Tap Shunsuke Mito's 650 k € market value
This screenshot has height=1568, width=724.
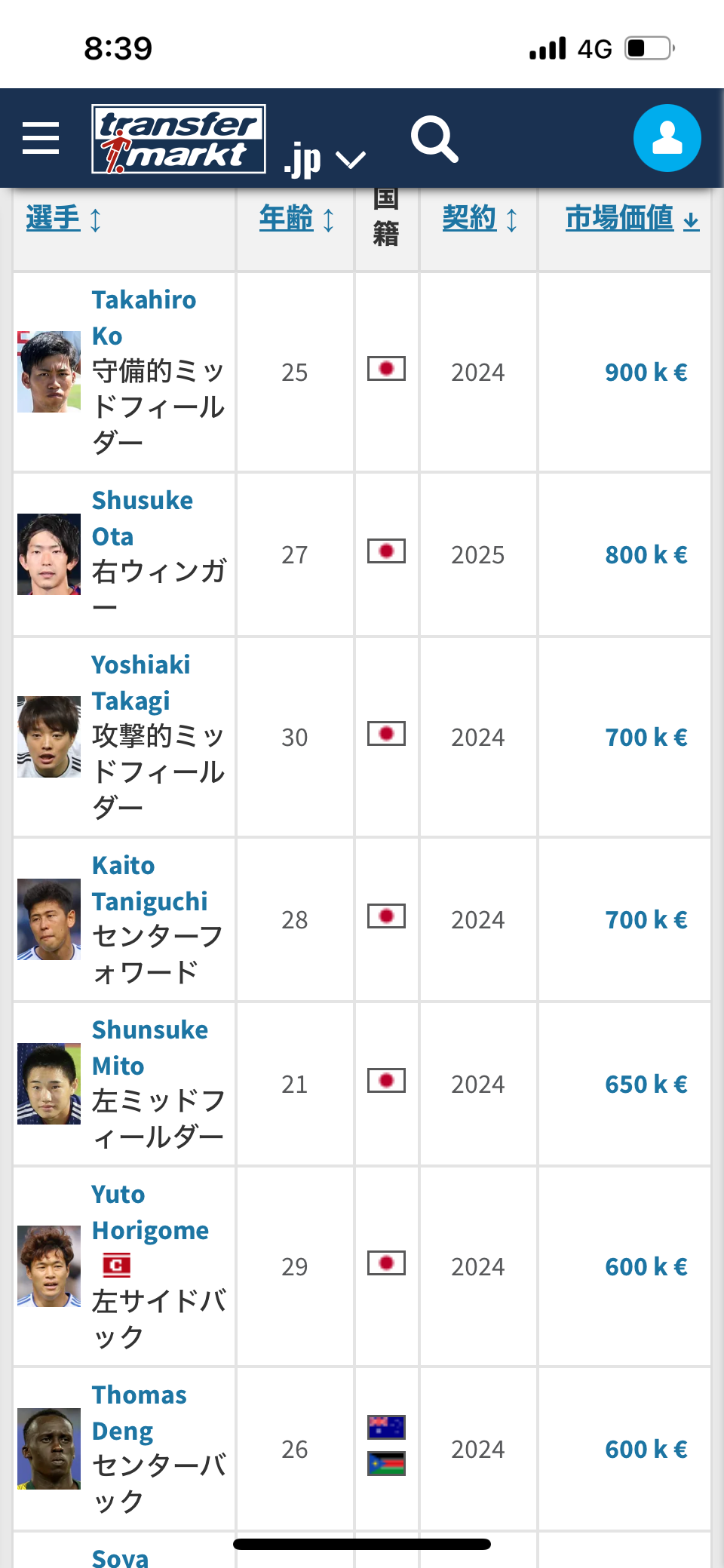(x=646, y=1085)
